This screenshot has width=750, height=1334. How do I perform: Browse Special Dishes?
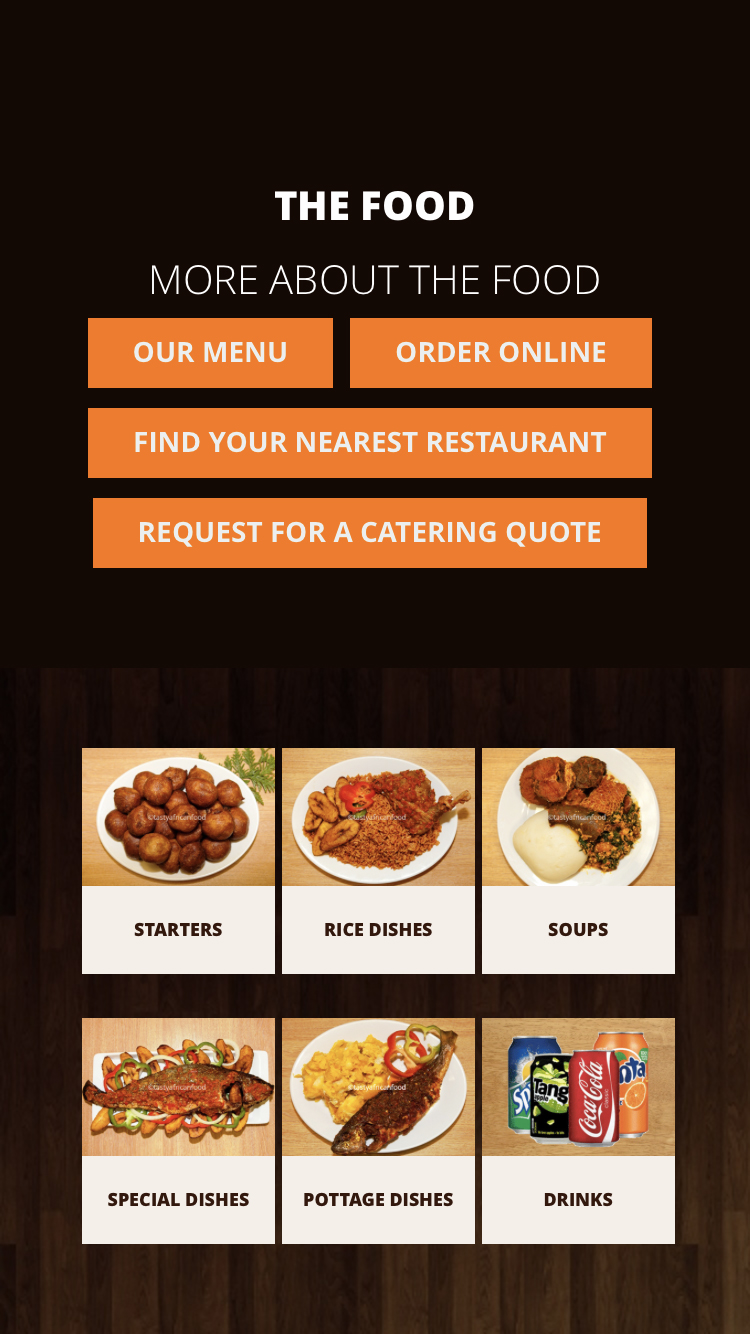pyautogui.click(x=178, y=1130)
